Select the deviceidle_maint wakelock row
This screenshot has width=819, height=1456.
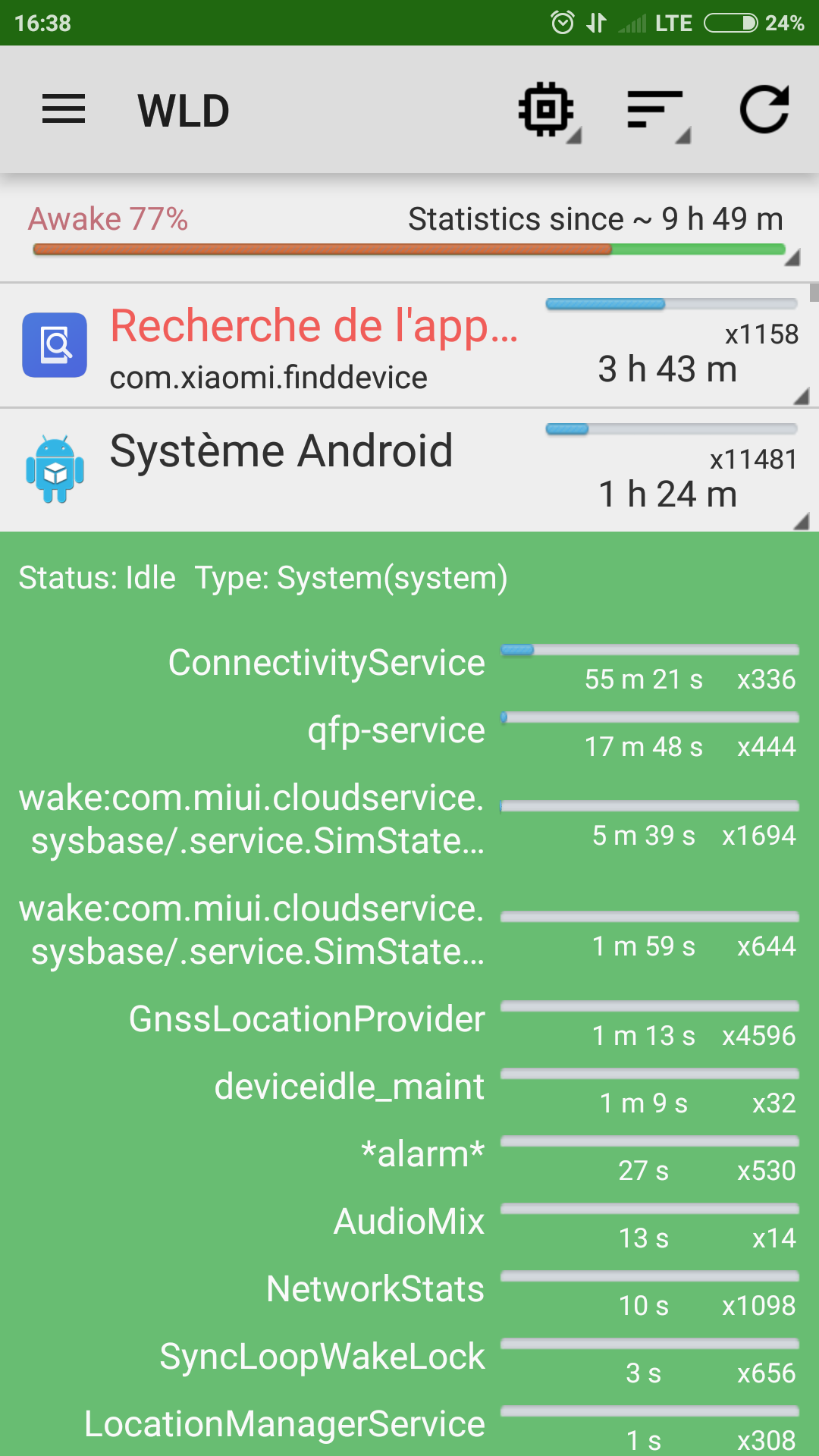click(409, 1088)
